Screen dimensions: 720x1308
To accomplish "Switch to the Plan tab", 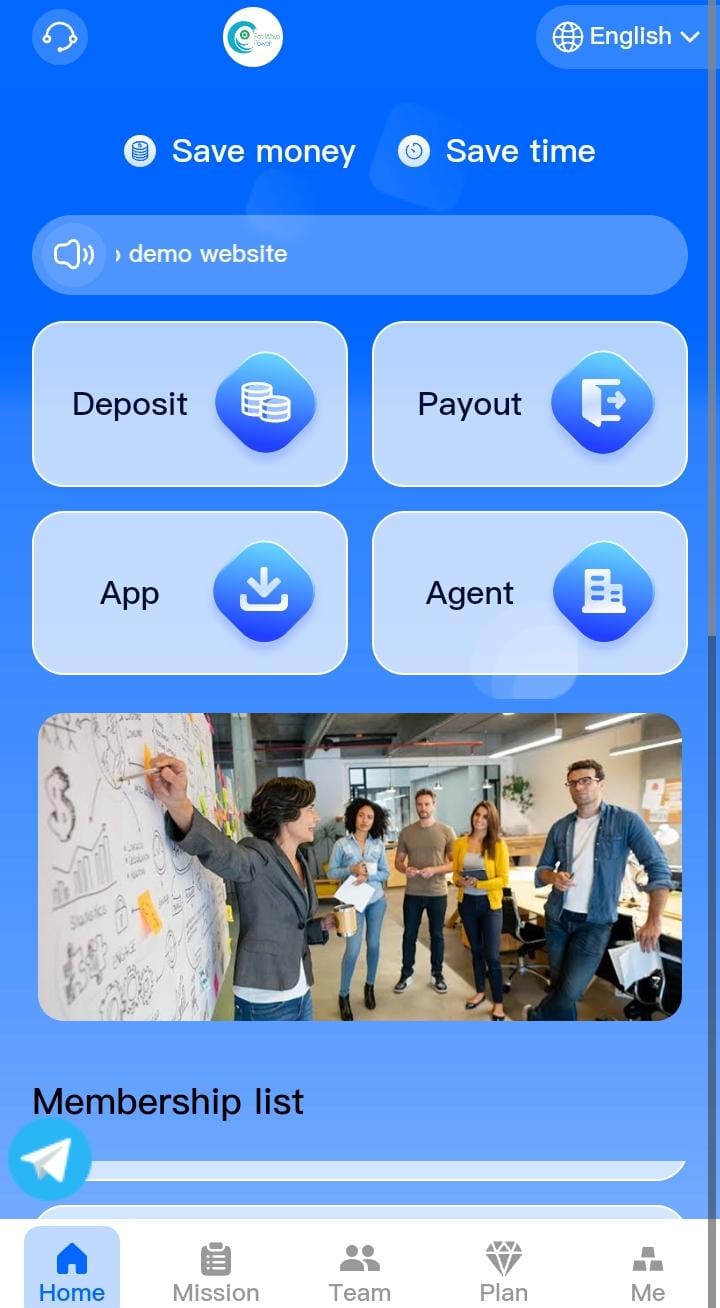I will pyautogui.click(x=504, y=1271).
